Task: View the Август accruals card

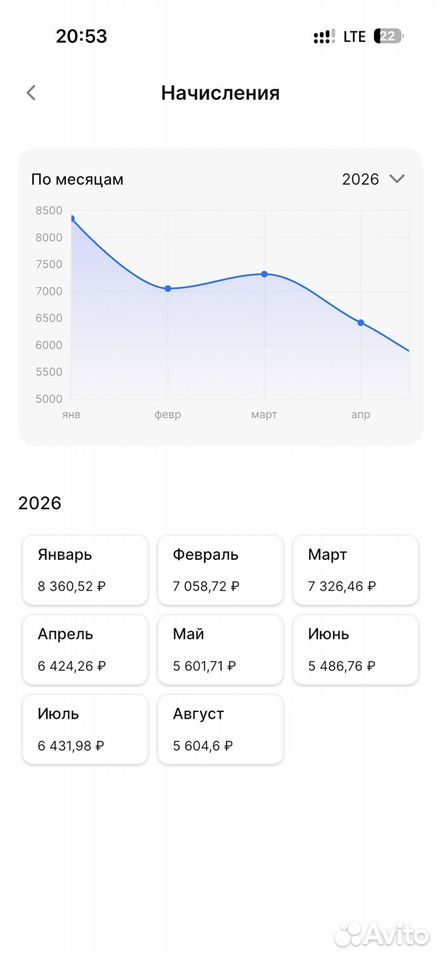Action: pyautogui.click(x=220, y=729)
